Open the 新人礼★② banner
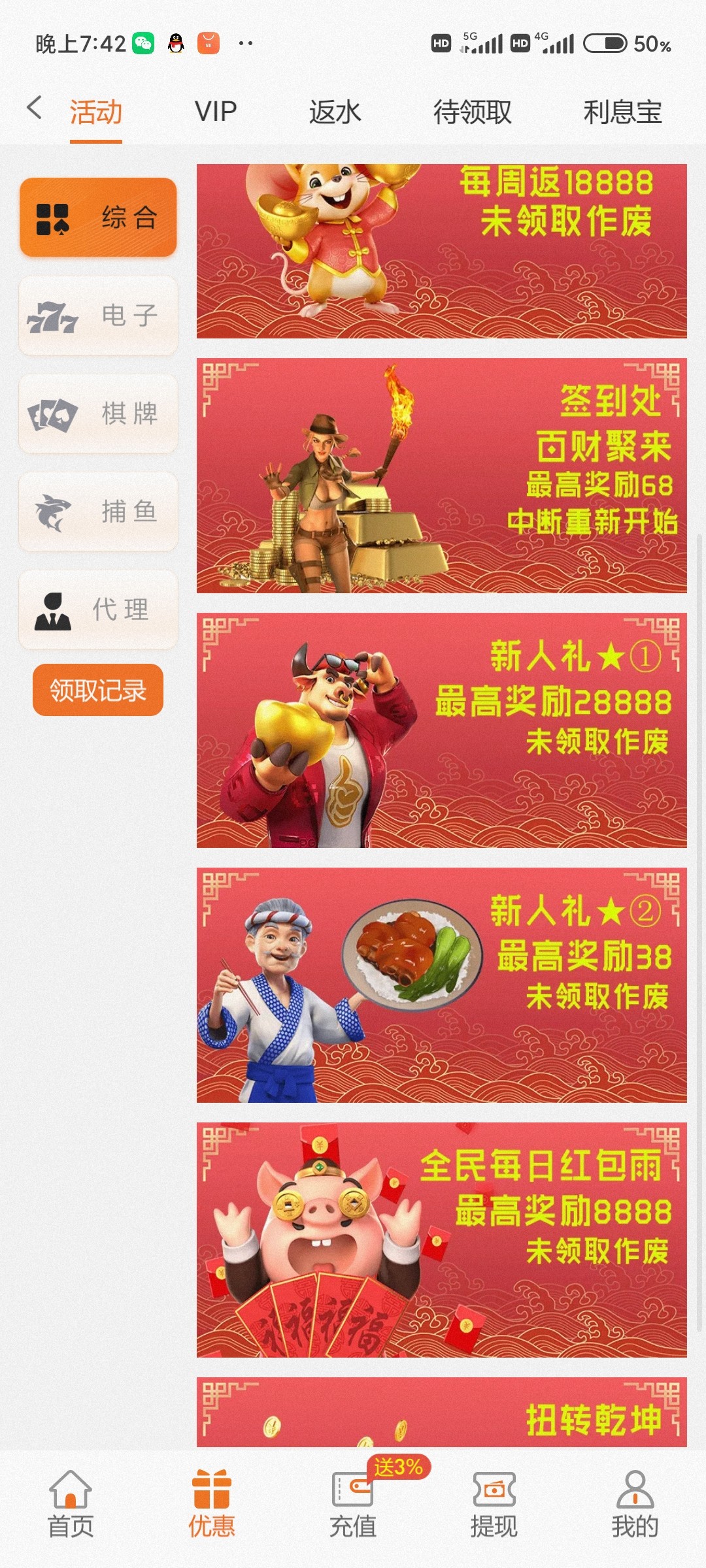 tap(441, 985)
